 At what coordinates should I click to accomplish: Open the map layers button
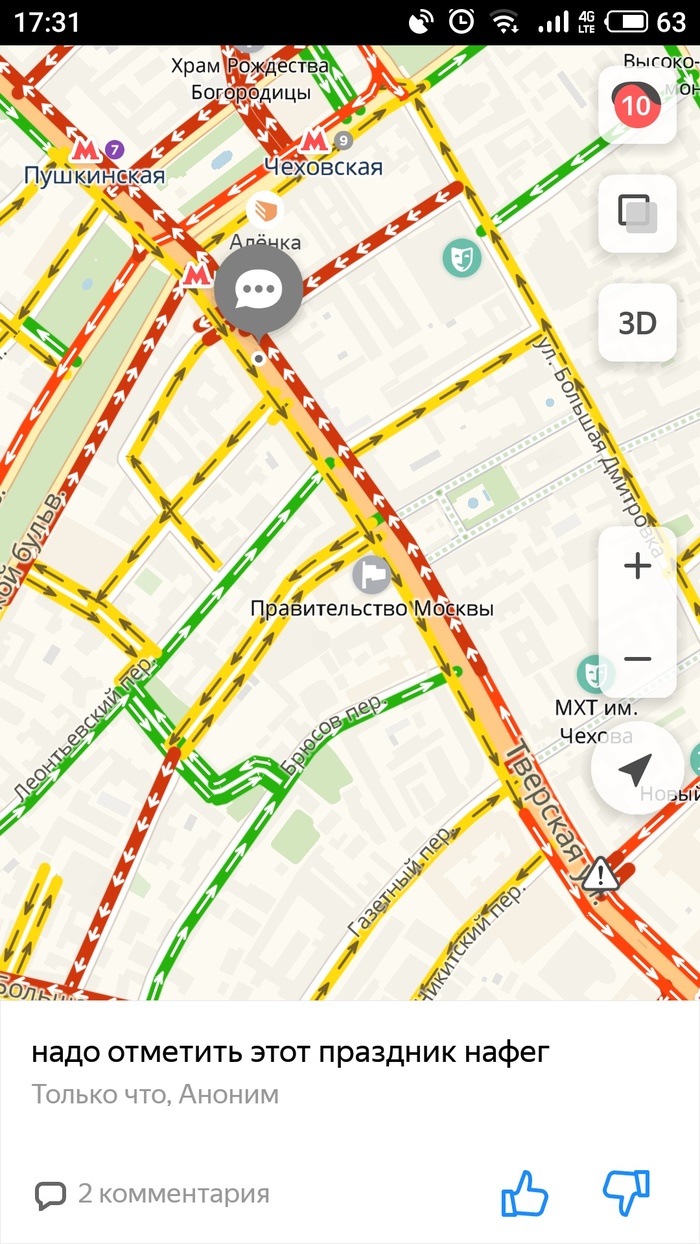coord(637,213)
